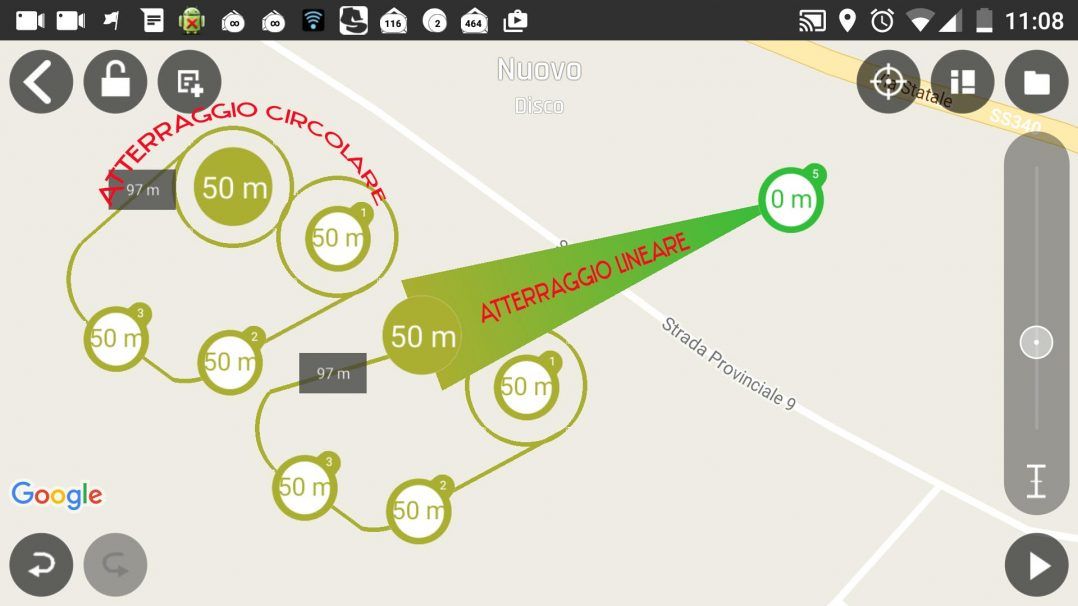Viewport: 1078px width, 606px height.
Task: Go back with the arrow button
Action: [x=41, y=82]
